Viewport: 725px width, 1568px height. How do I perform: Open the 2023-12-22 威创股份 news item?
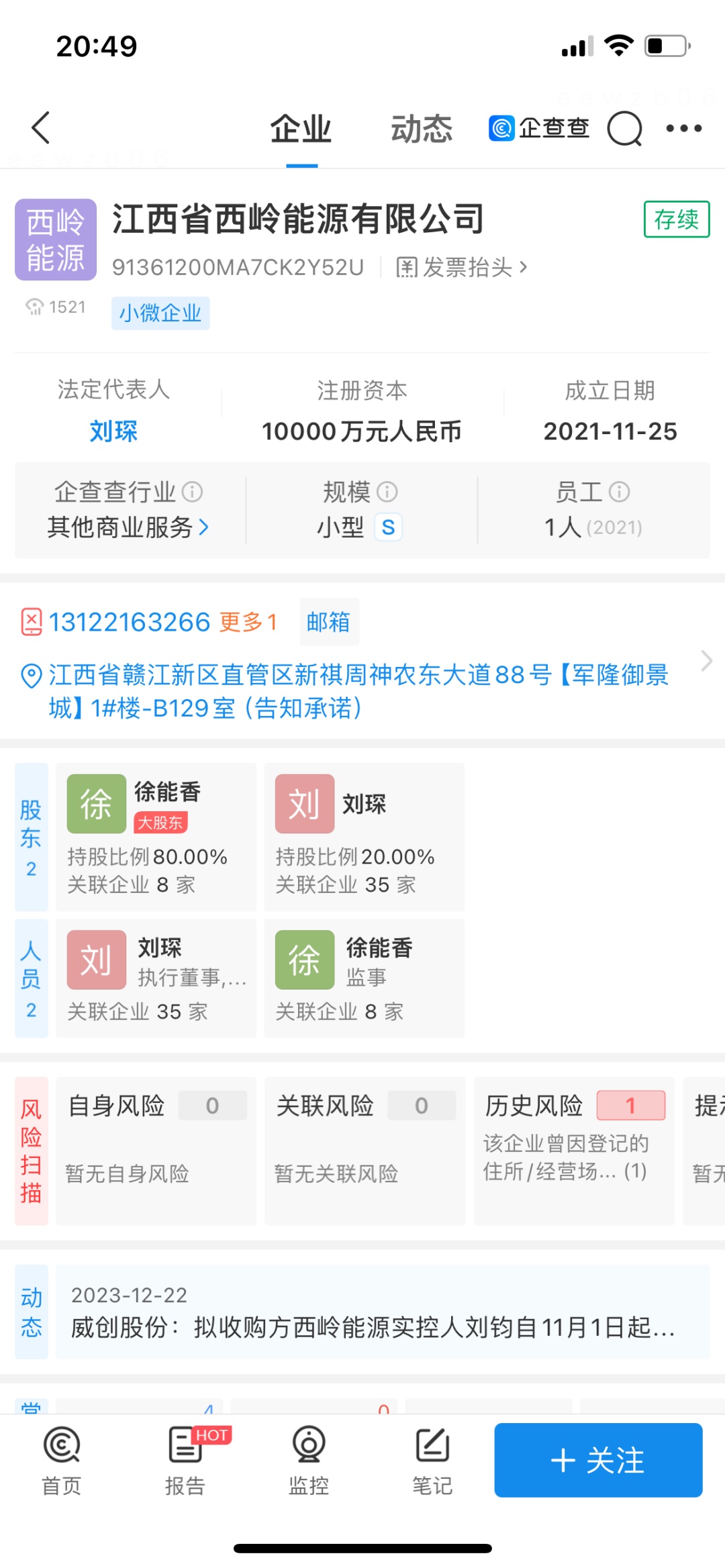(x=383, y=1312)
